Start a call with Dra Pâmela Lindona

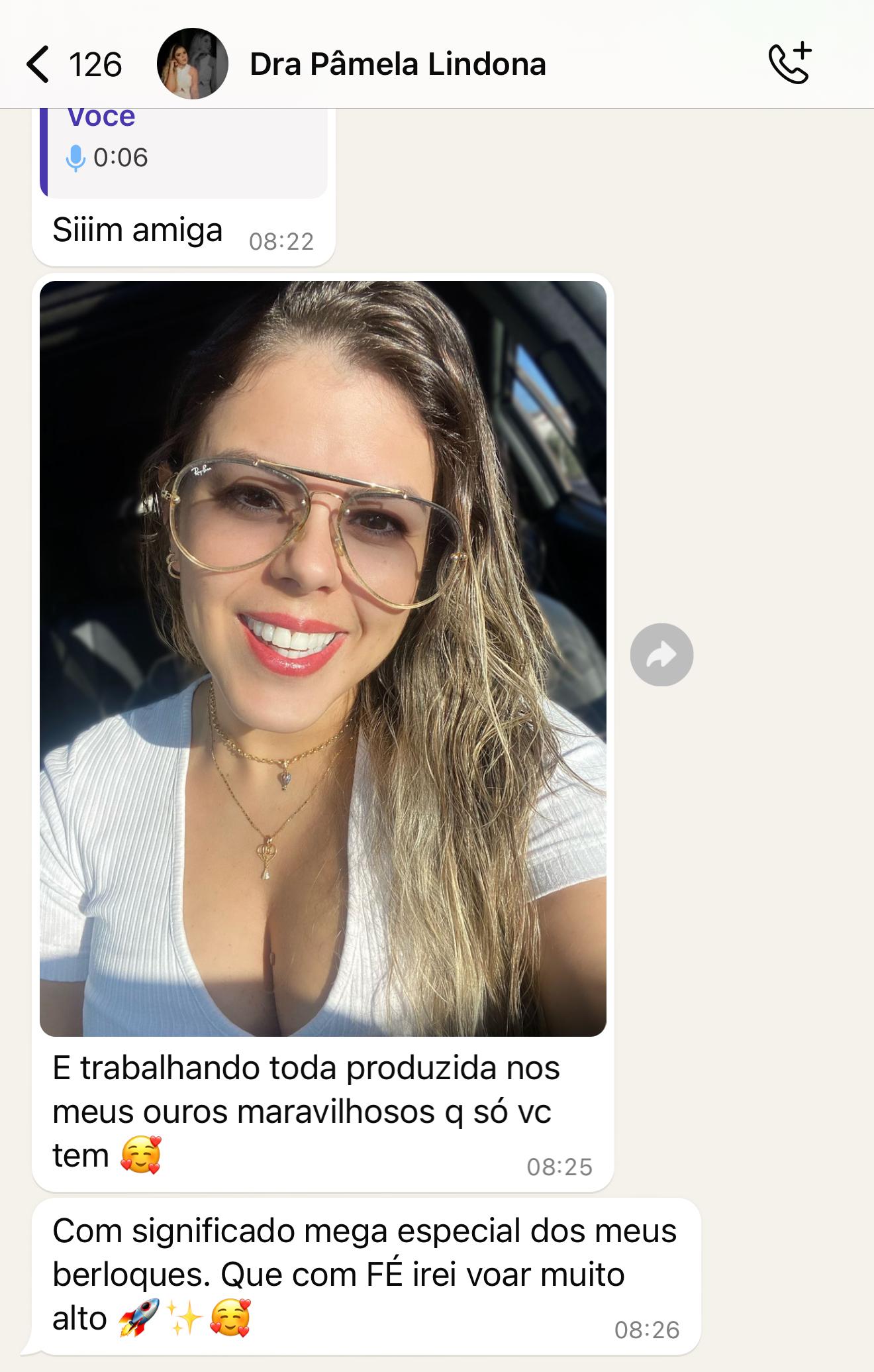point(789,64)
